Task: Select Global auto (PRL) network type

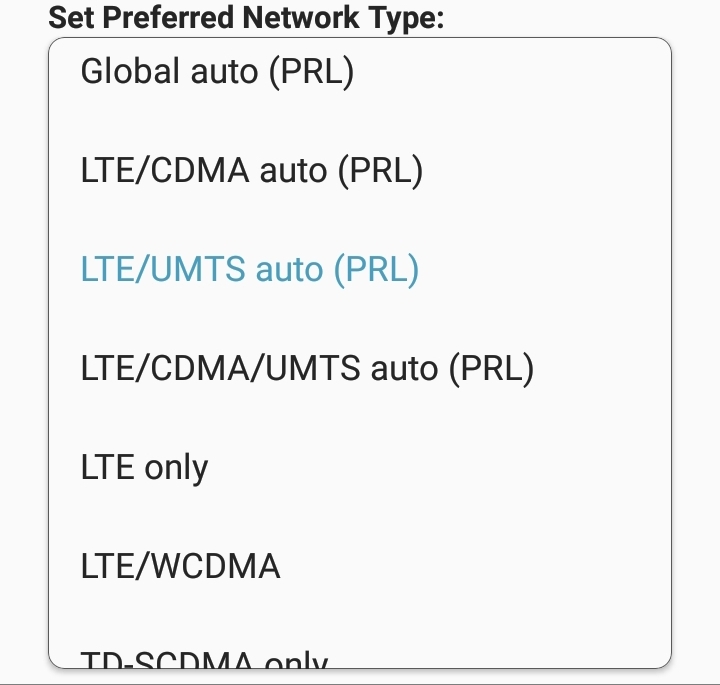Action: point(217,72)
